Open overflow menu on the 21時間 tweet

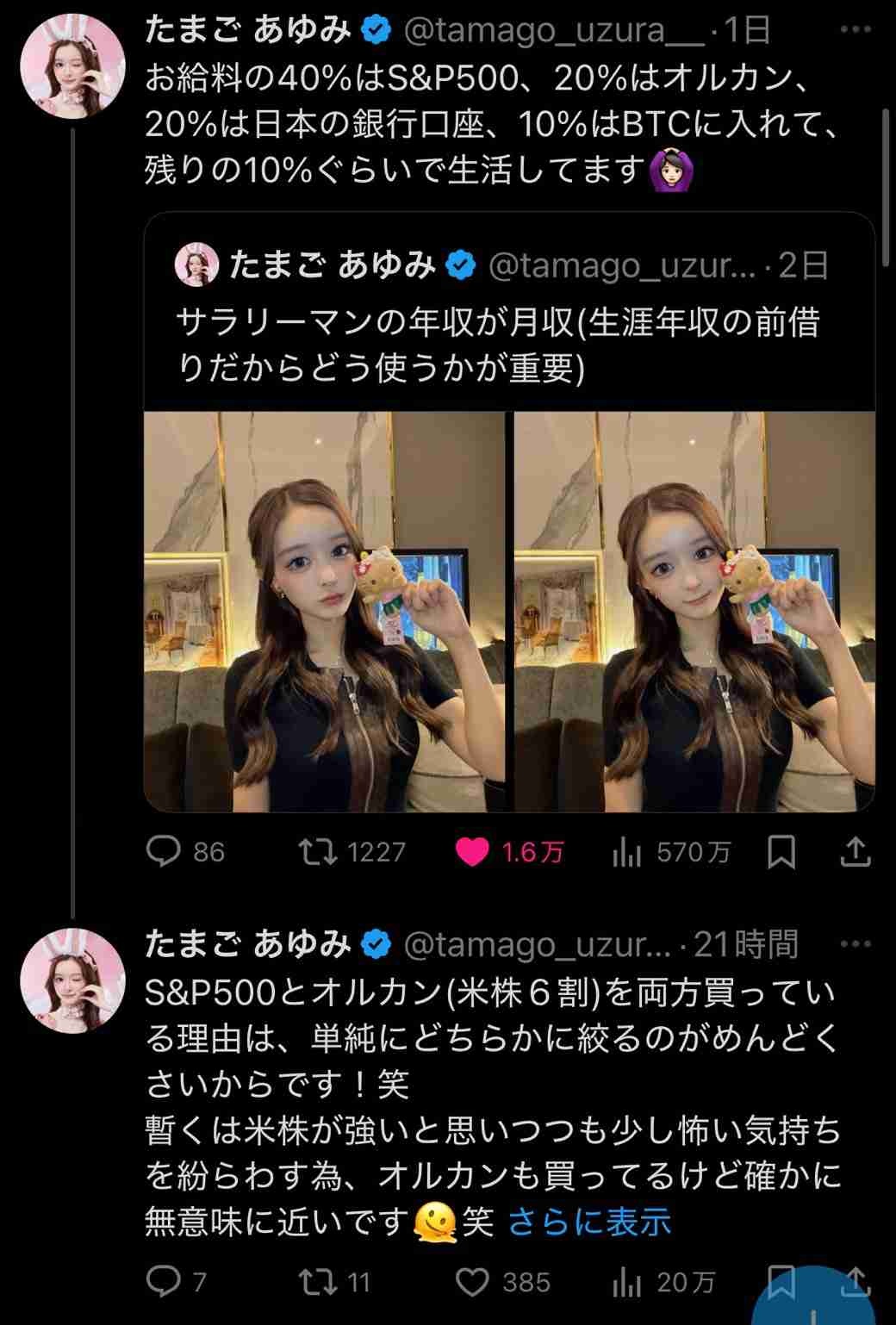click(854, 945)
